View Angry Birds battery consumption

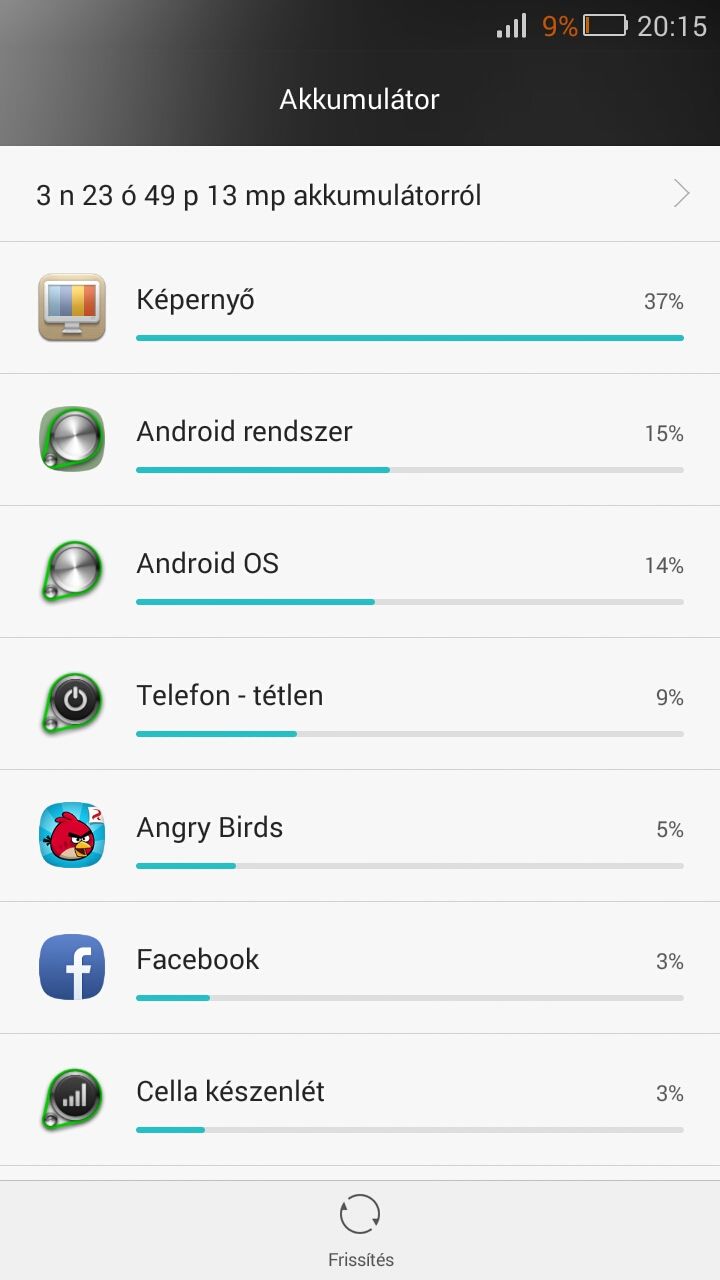pos(360,836)
